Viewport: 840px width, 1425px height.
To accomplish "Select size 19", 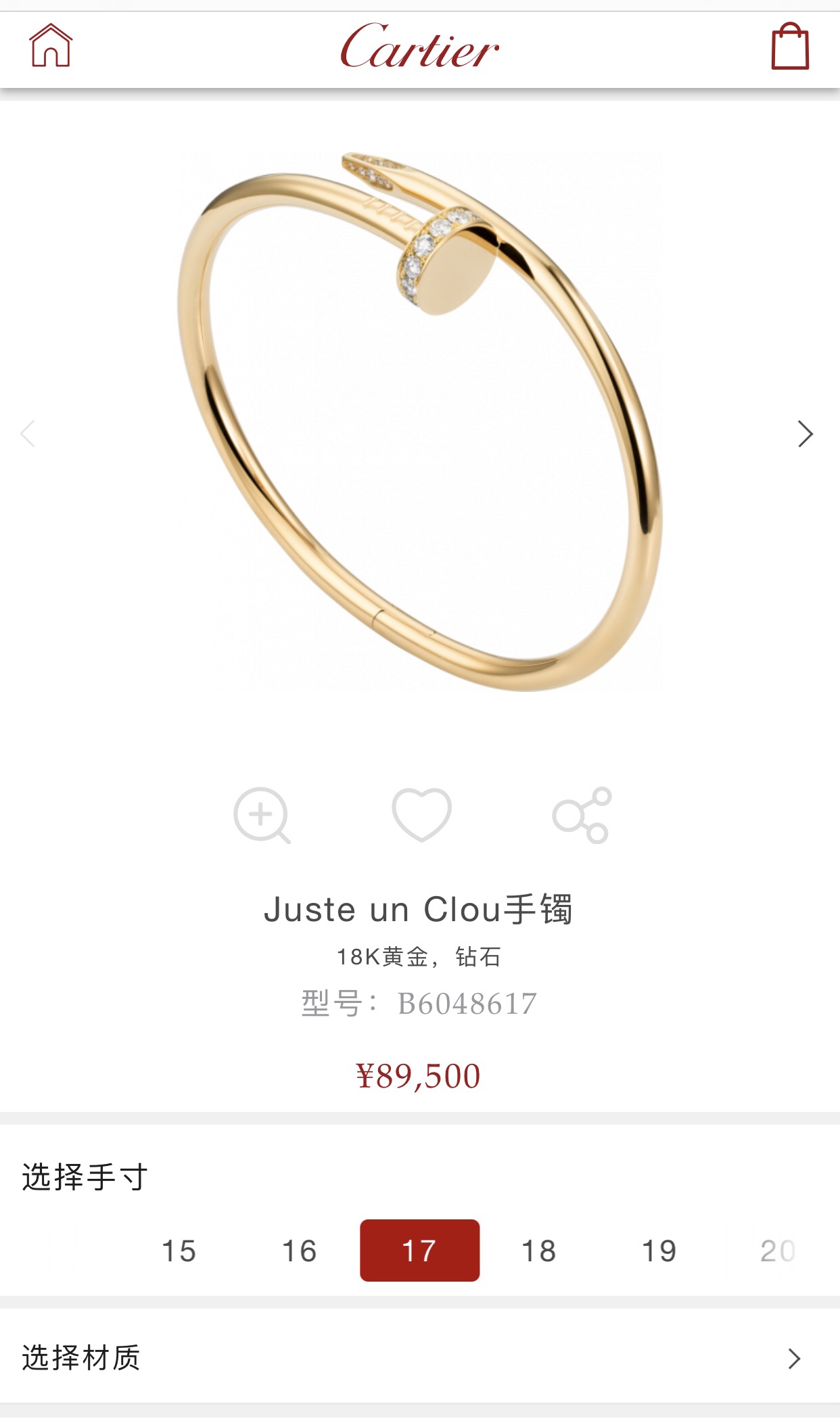I will (x=659, y=1251).
